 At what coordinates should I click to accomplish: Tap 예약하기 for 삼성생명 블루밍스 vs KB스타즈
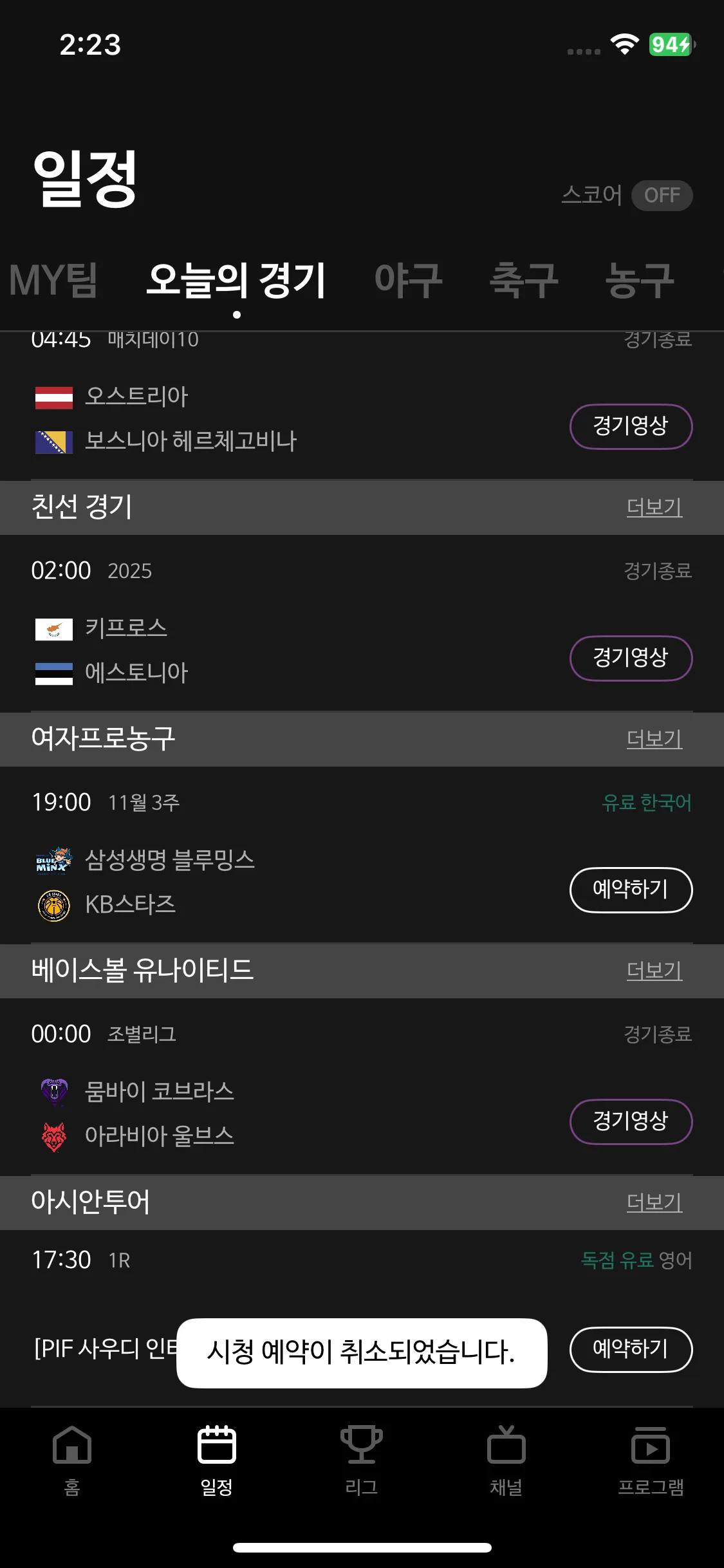[x=631, y=890]
